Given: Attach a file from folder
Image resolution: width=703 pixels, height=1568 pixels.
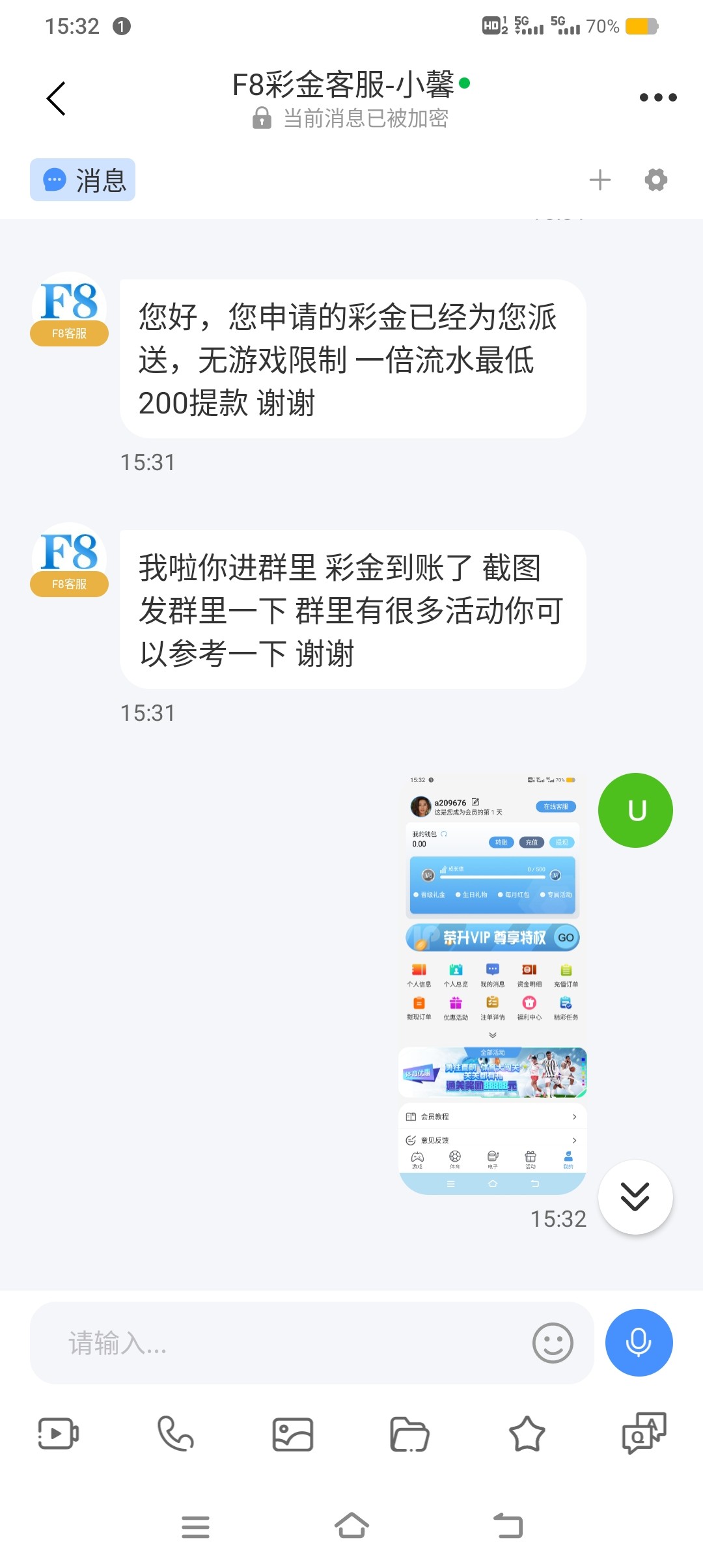Looking at the screenshot, I should (409, 1434).
